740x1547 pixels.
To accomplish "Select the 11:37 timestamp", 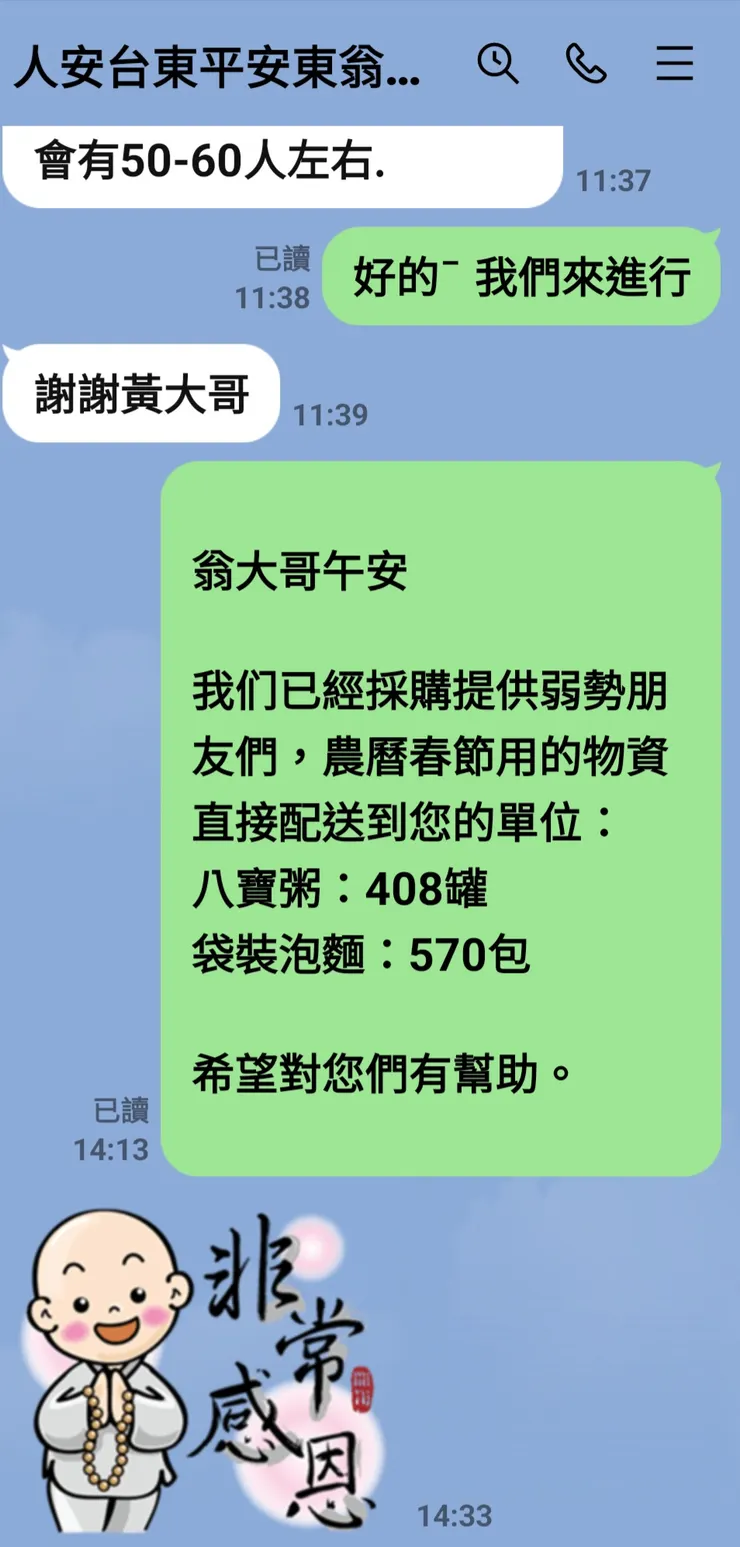I will click(613, 182).
